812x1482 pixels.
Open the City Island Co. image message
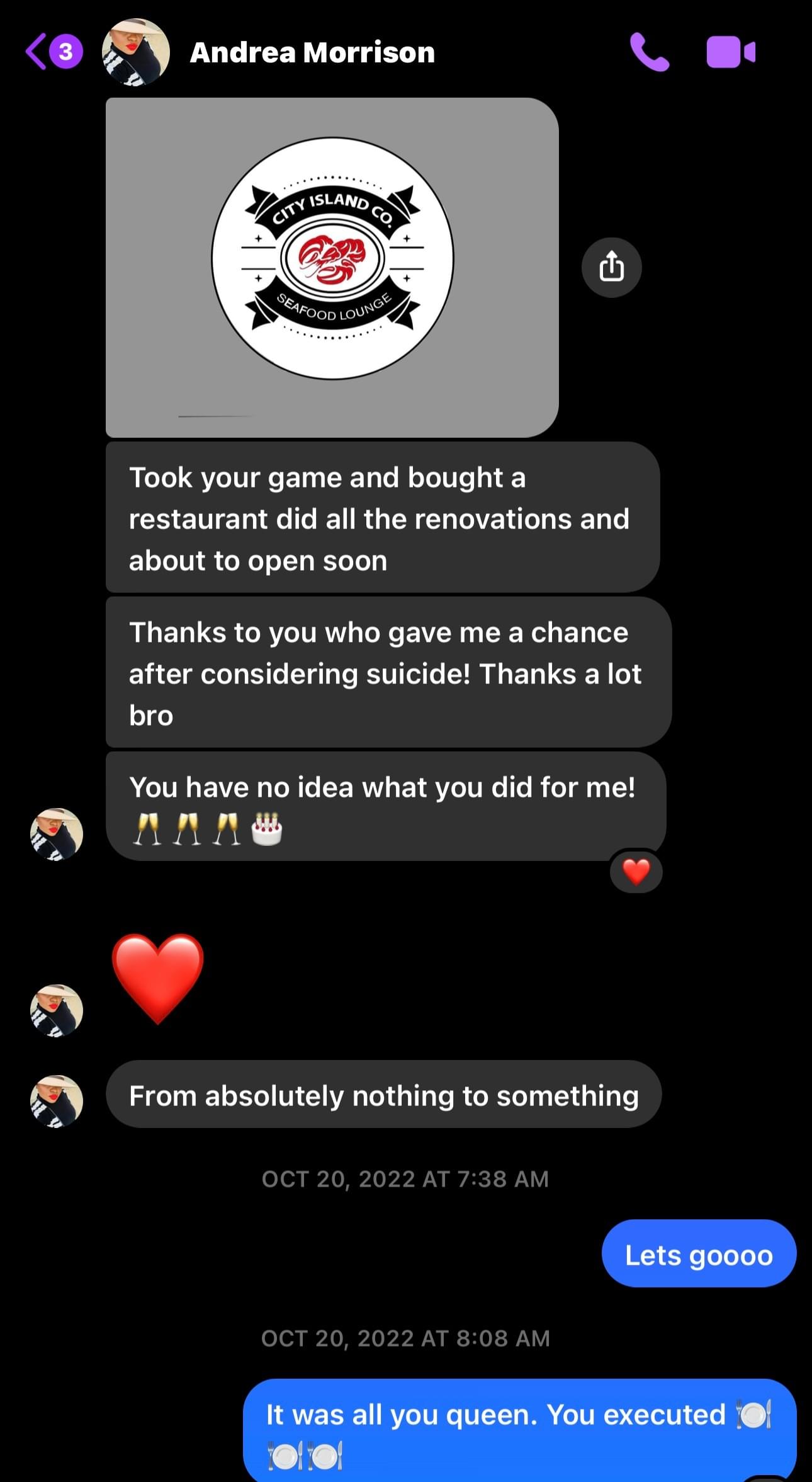click(x=332, y=267)
